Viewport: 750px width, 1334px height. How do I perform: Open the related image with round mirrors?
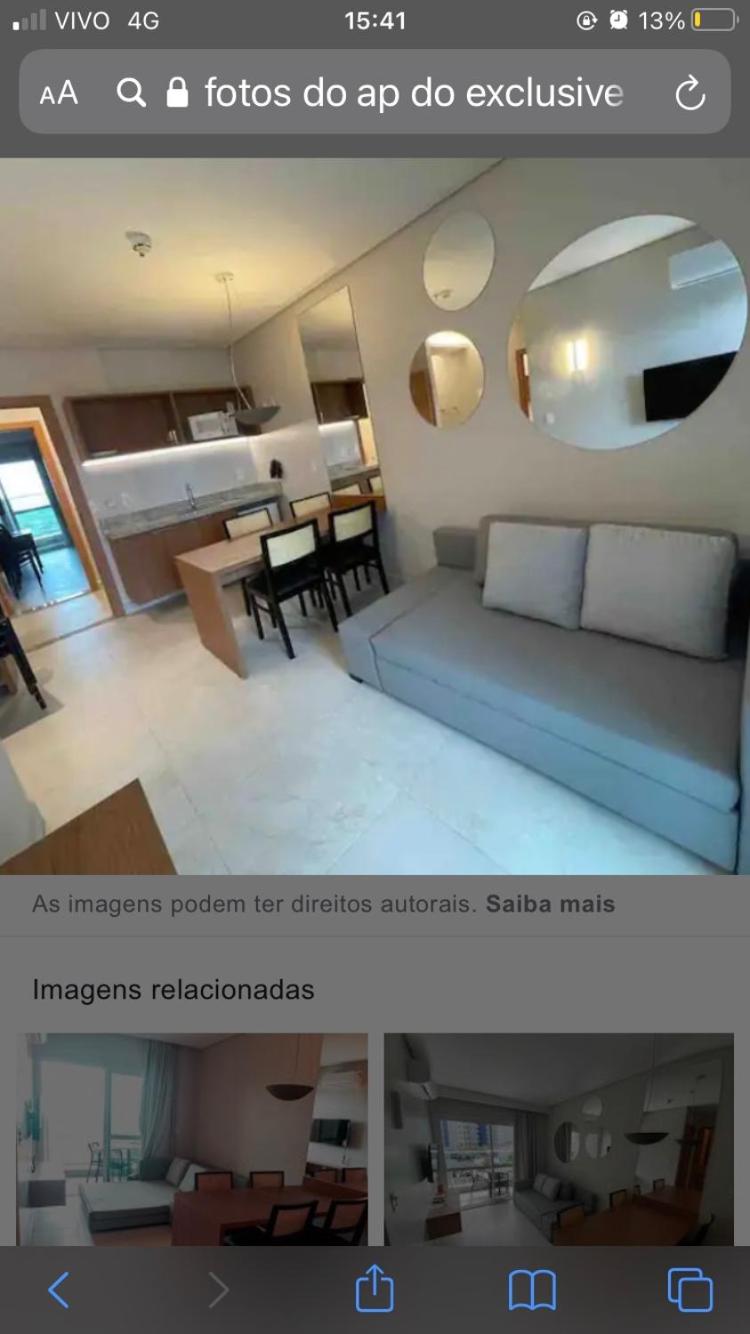pos(559,1138)
